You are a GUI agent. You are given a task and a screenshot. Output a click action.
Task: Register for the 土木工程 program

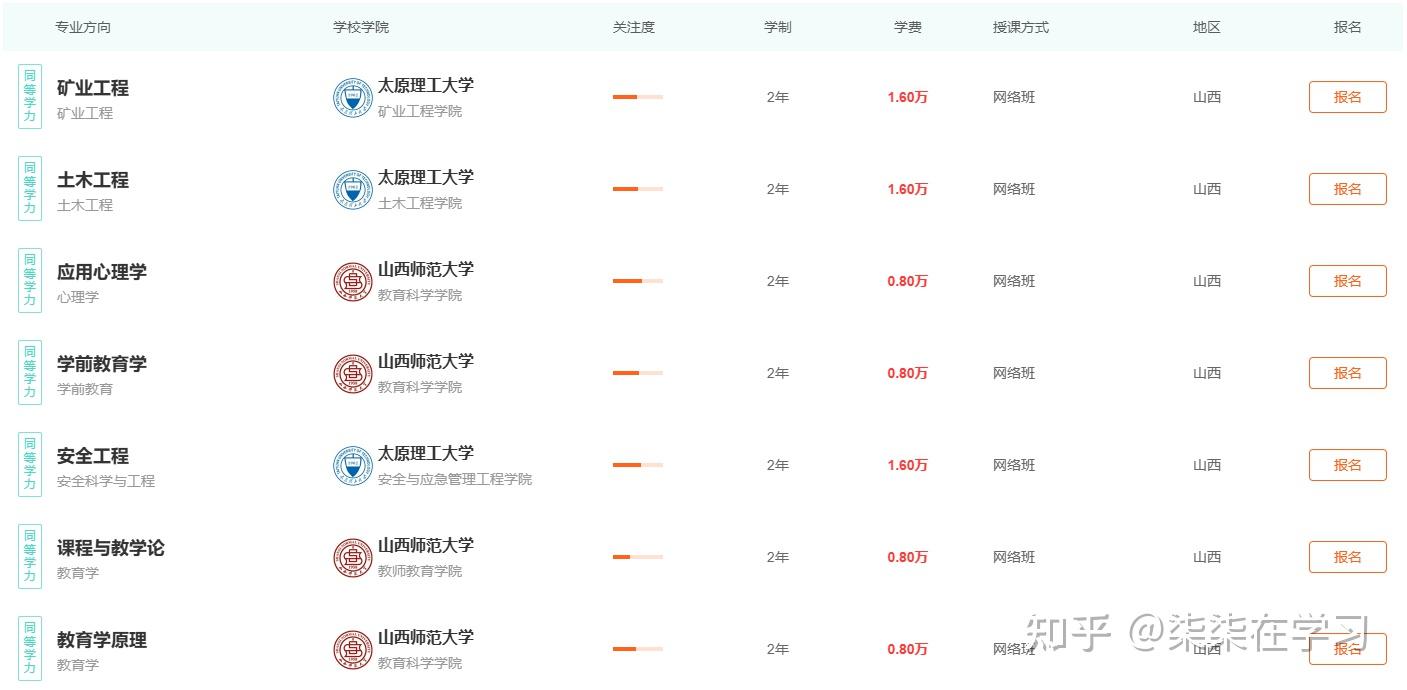coord(1347,189)
